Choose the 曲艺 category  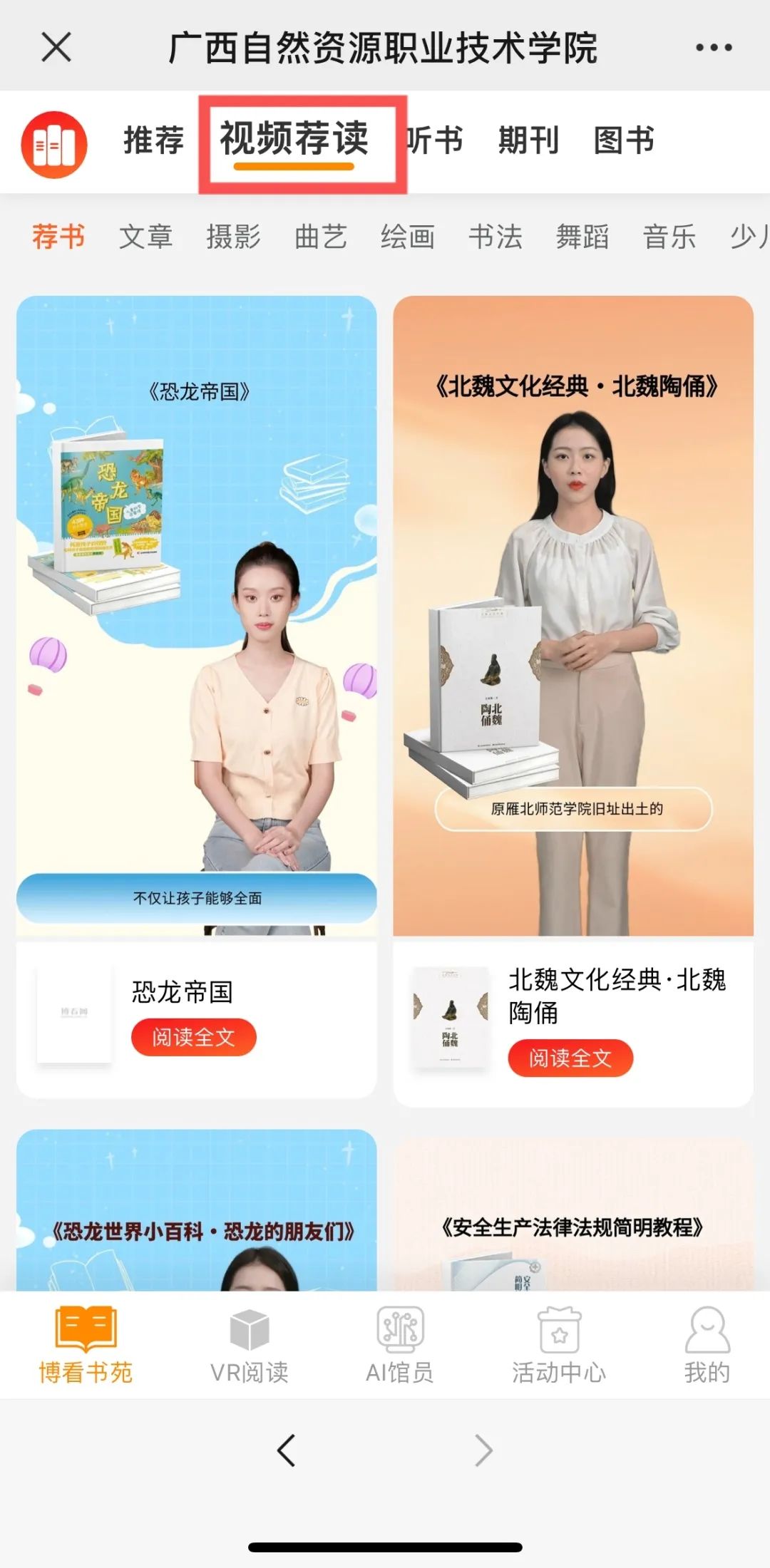point(321,237)
